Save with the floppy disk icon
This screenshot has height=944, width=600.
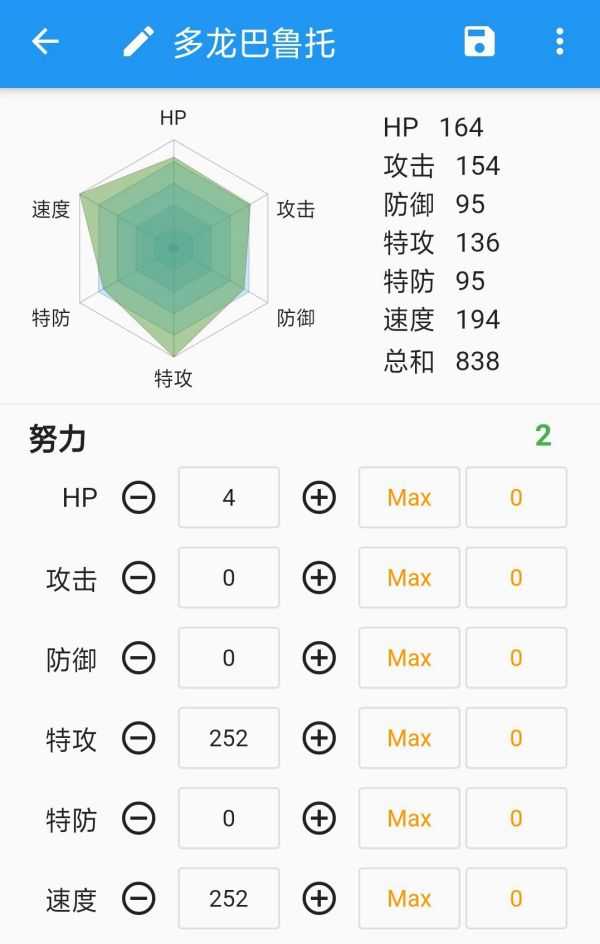coord(479,42)
